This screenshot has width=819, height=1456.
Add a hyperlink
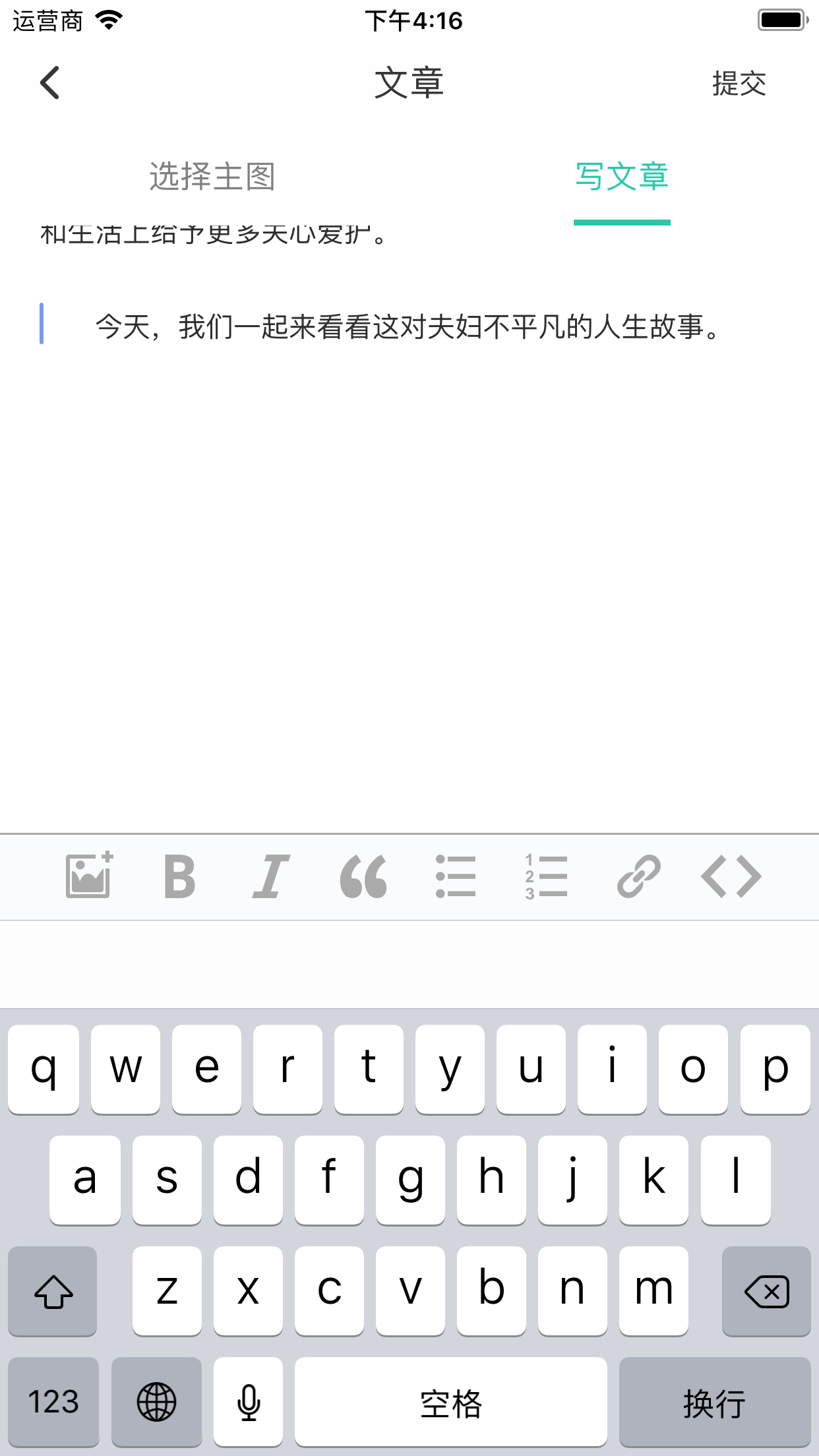pyautogui.click(x=638, y=876)
